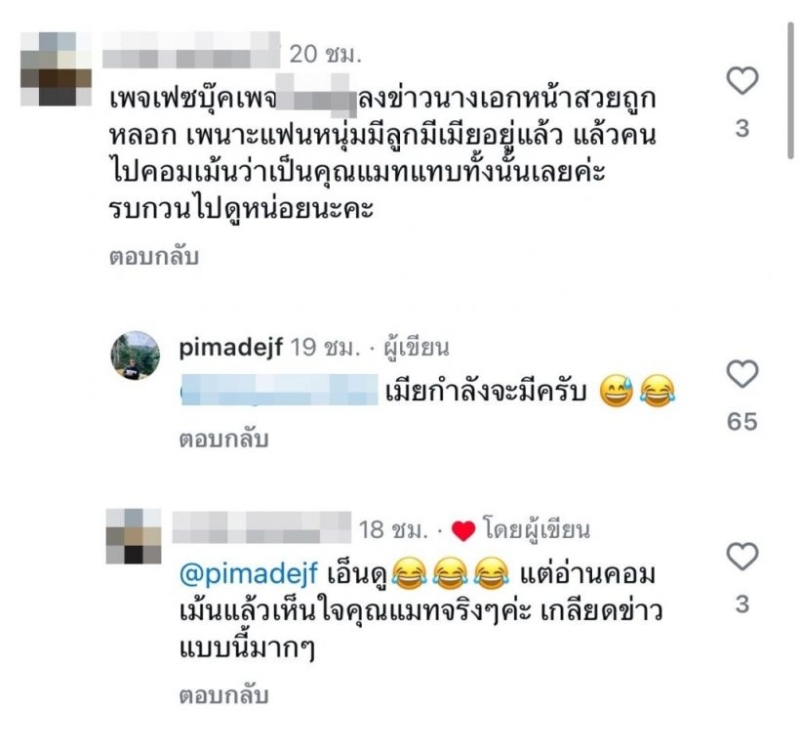Tap ตอบกลับ under pimadejf's comment
The image size is (800, 752).
(x=225, y=438)
